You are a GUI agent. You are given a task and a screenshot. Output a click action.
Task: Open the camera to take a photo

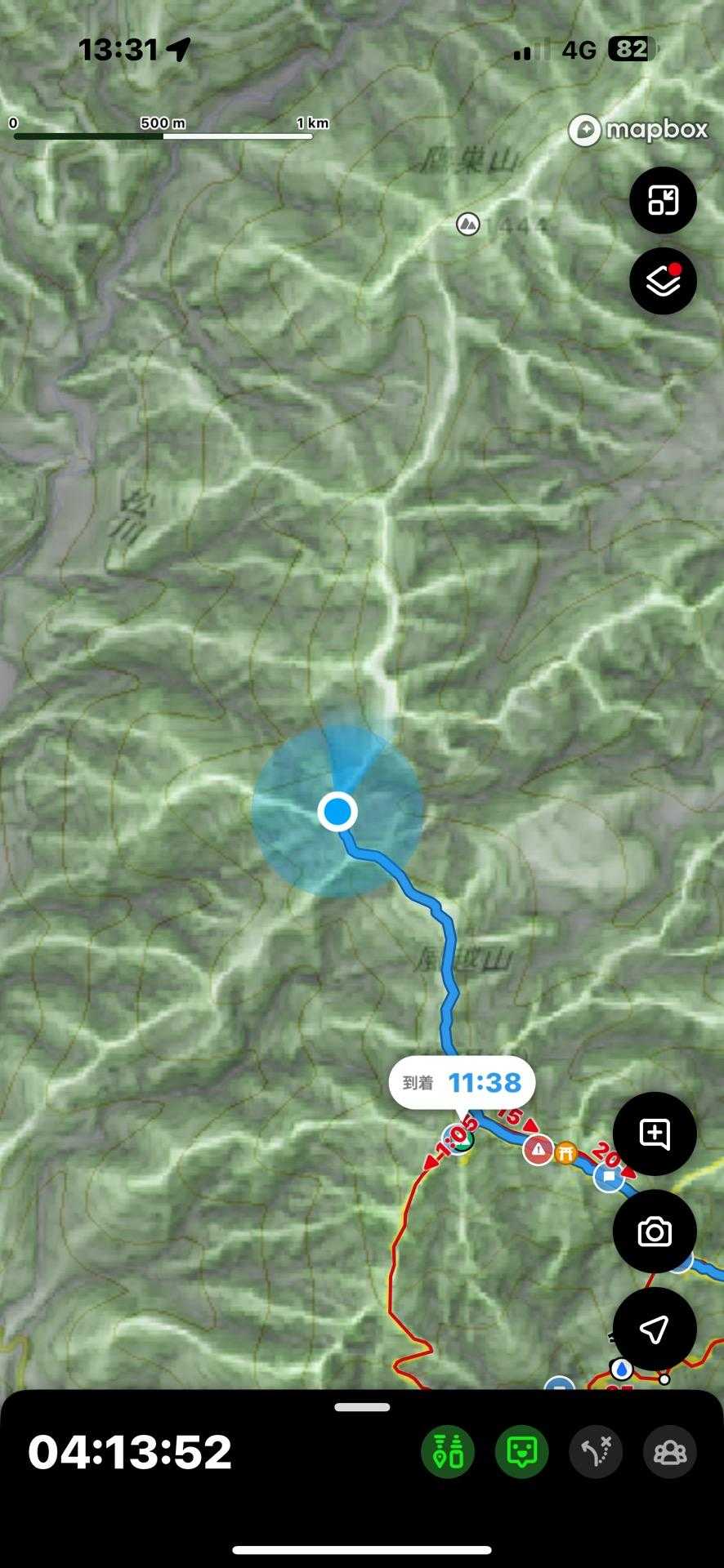[x=655, y=1232]
